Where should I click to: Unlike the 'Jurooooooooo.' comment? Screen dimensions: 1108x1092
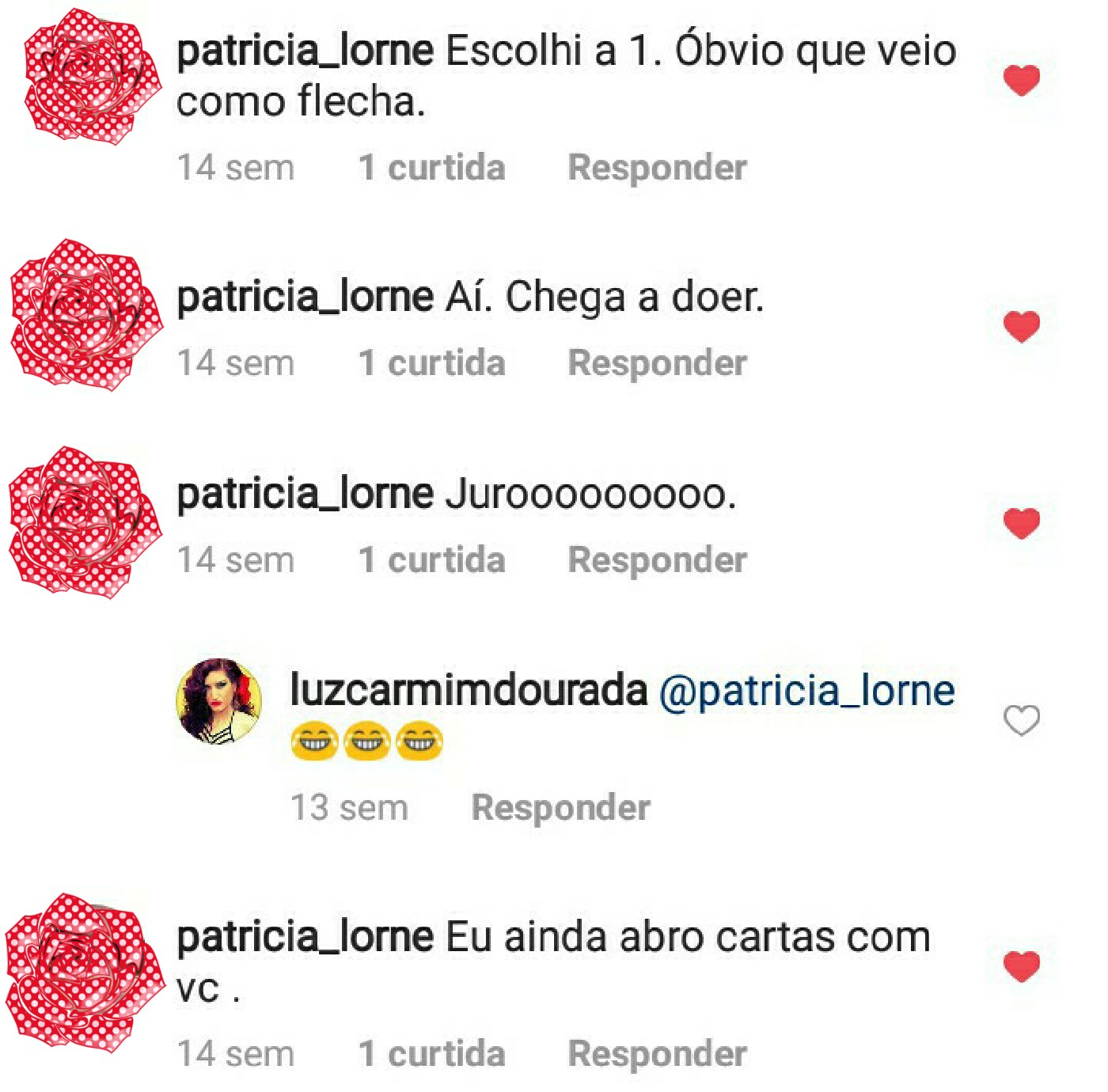pyautogui.click(x=1021, y=522)
